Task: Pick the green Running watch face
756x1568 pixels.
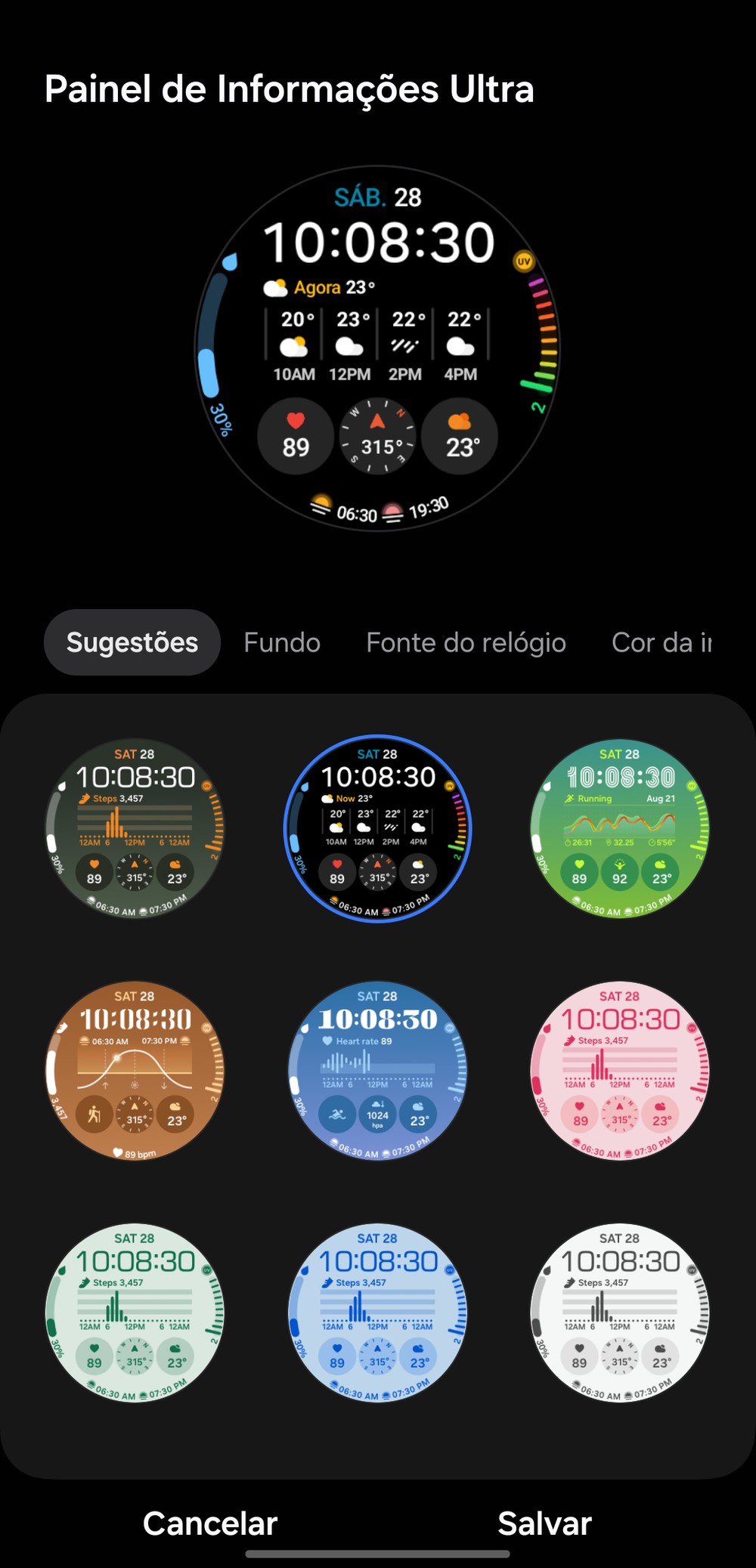Action: point(619,829)
